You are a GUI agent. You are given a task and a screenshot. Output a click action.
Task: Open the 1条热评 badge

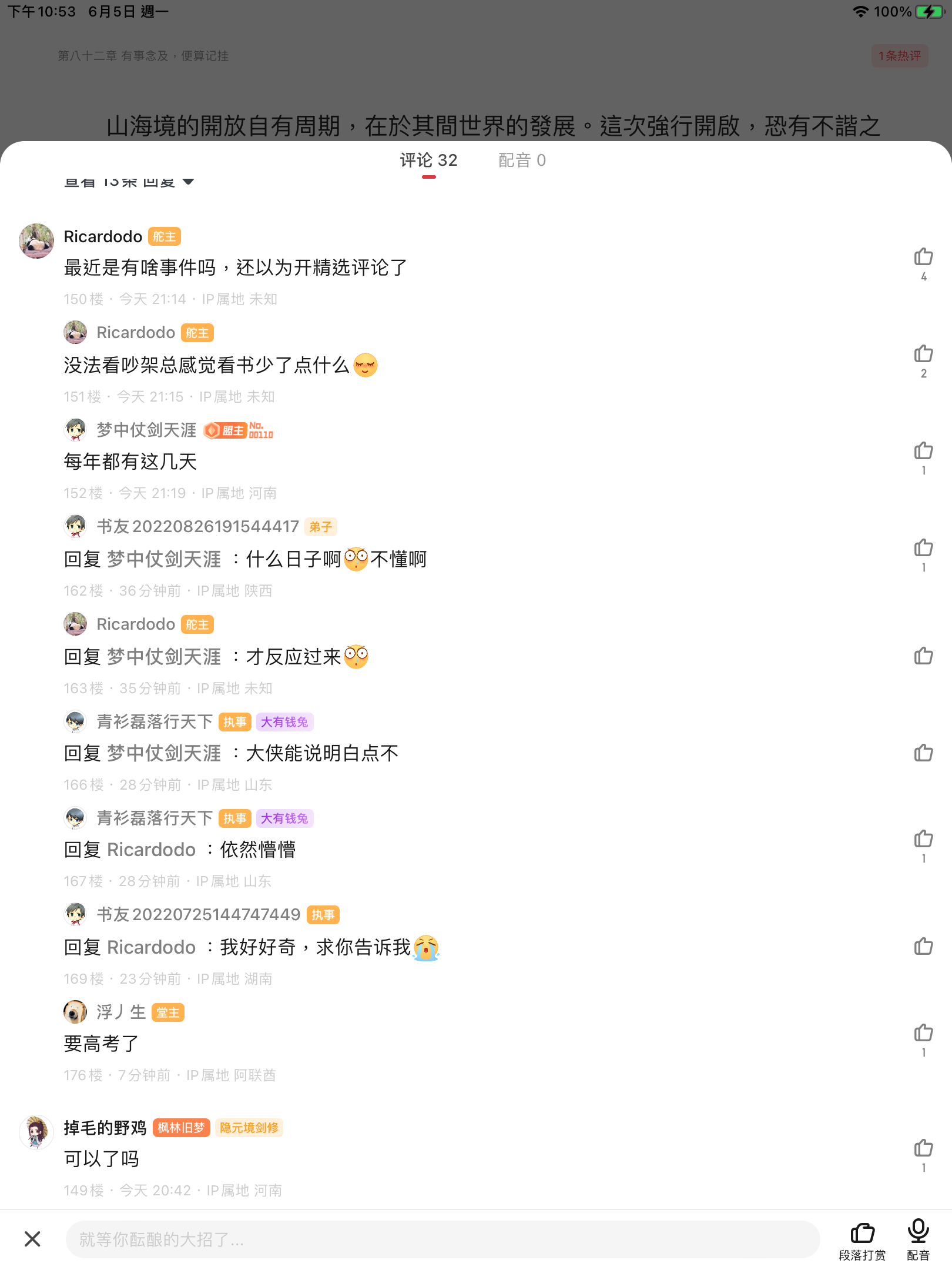click(899, 56)
